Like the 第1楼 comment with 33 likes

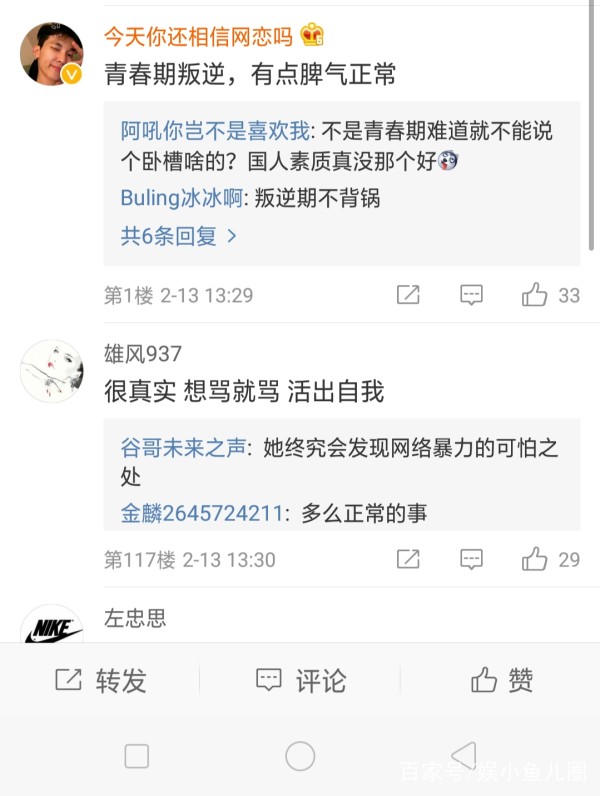click(x=550, y=295)
